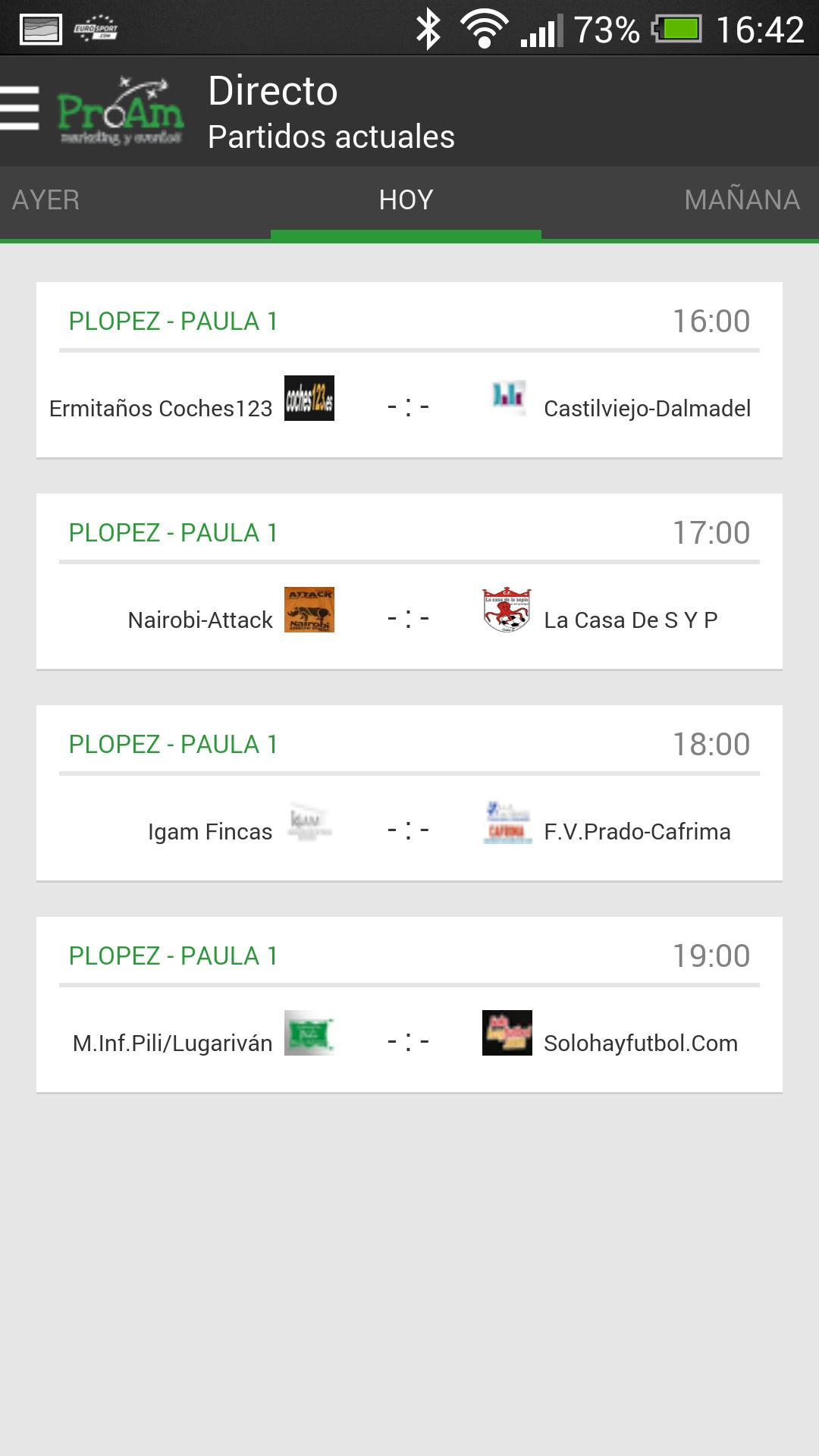Open the 16:00 Ermitaños Coches123 match
Screen dimensions: 819x1456
tap(409, 369)
